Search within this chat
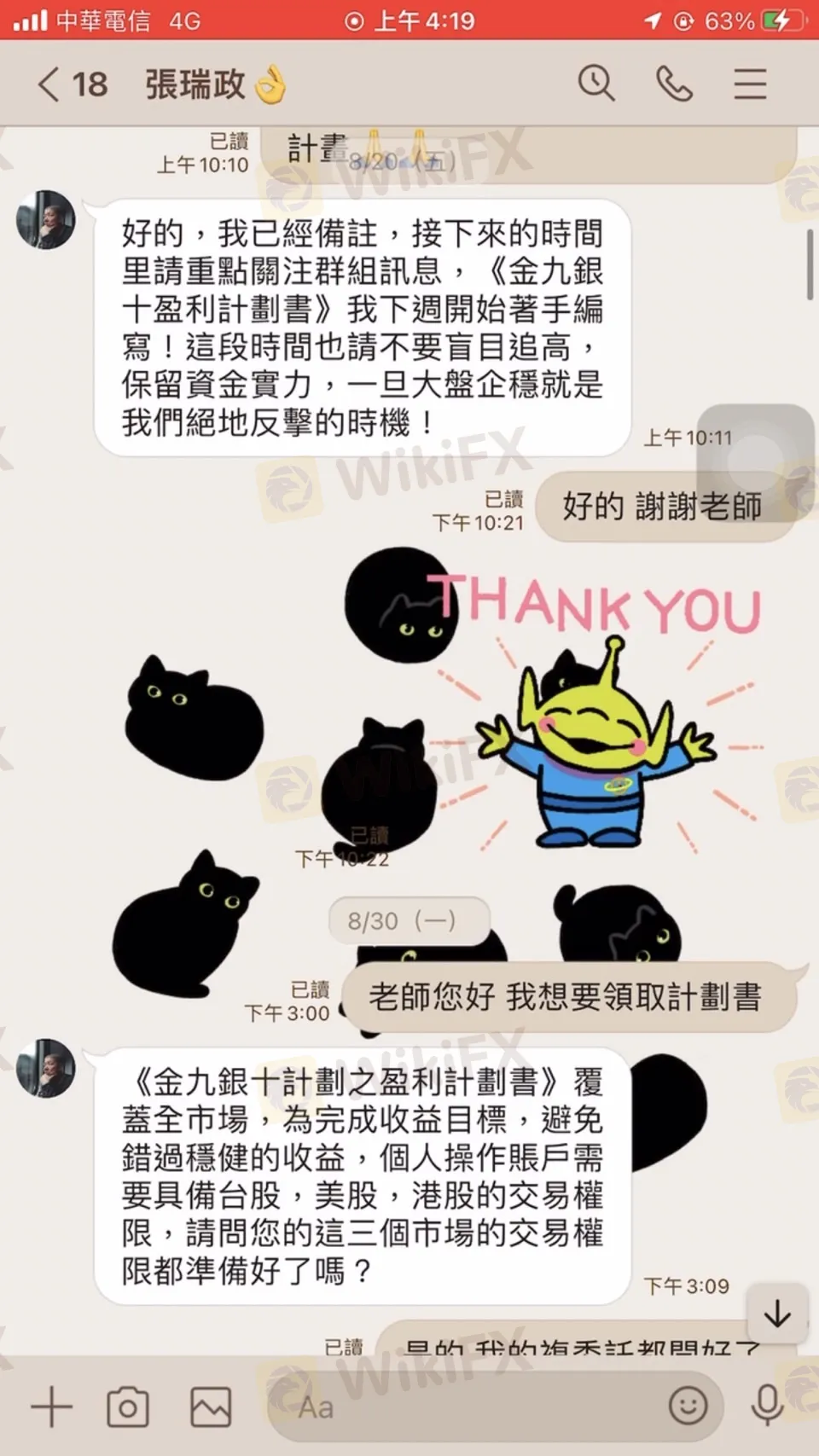 coord(595,84)
